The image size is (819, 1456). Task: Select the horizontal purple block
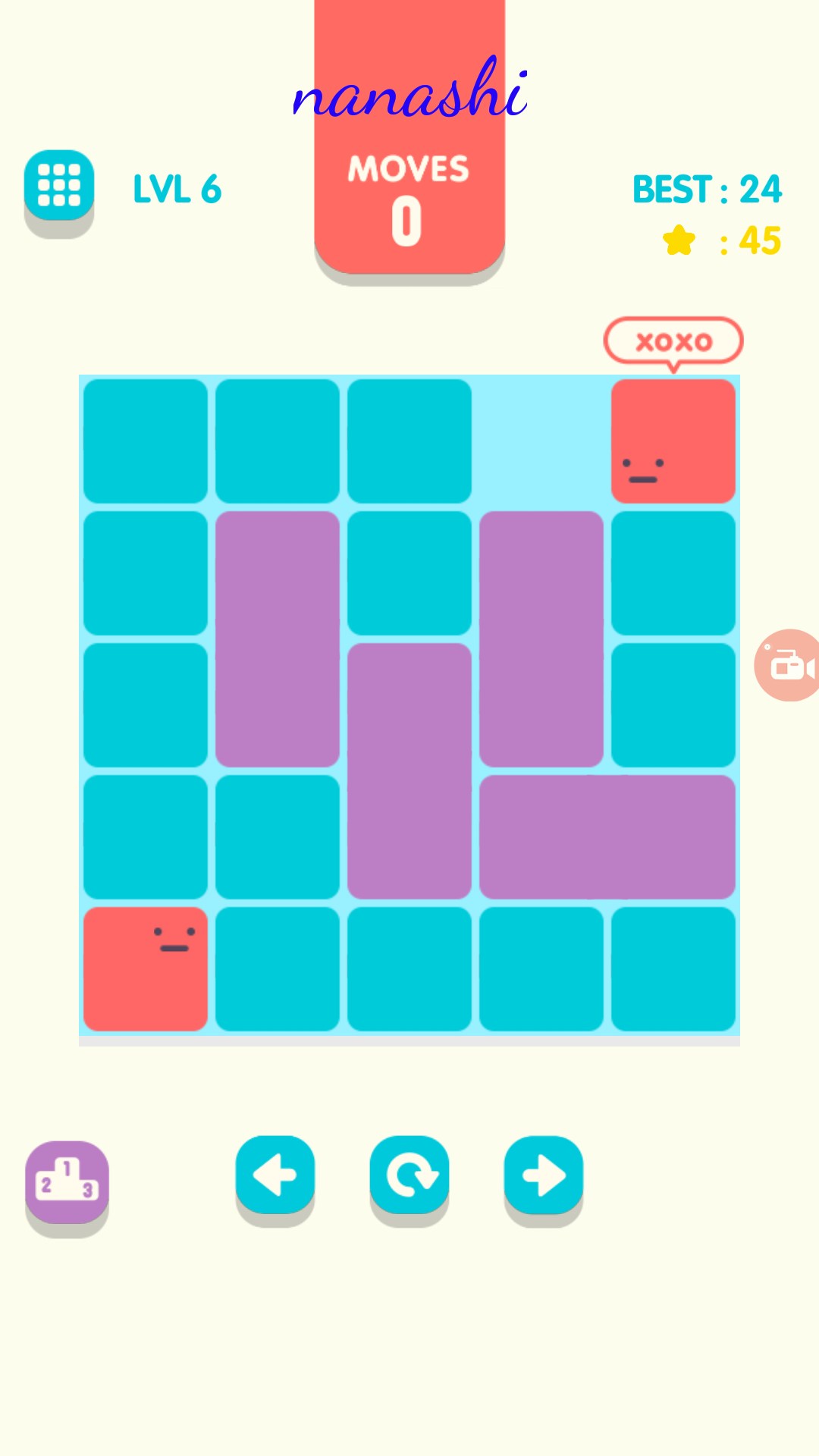pos(607,836)
